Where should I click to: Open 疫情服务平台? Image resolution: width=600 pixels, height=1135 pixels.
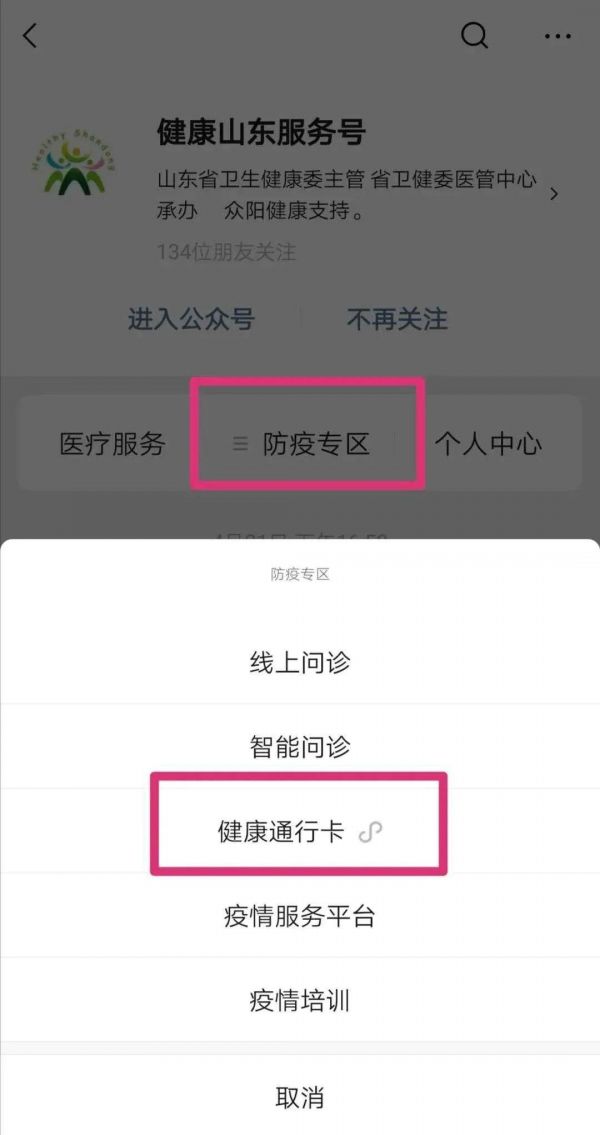[x=300, y=916]
